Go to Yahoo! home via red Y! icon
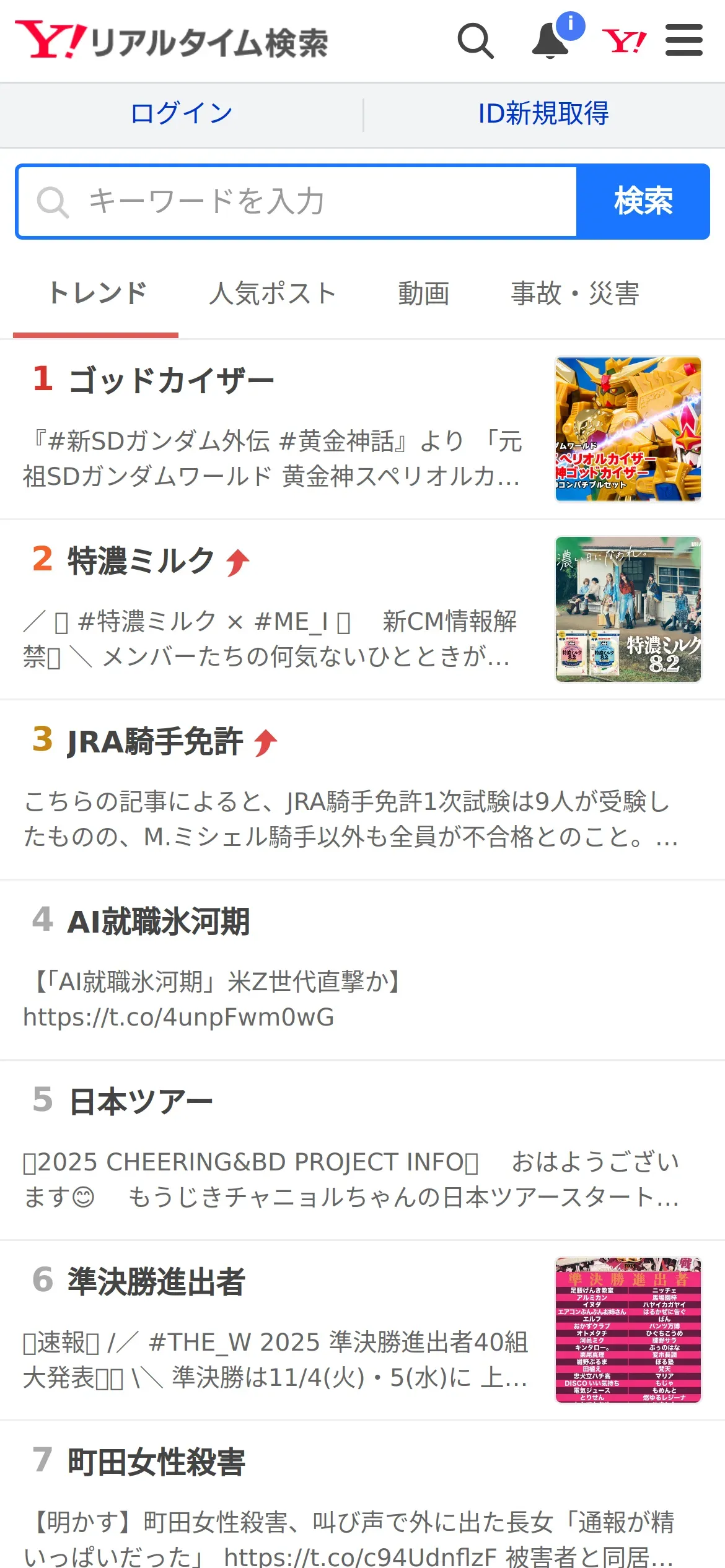Screen dimensions: 725x1568 [624, 41]
